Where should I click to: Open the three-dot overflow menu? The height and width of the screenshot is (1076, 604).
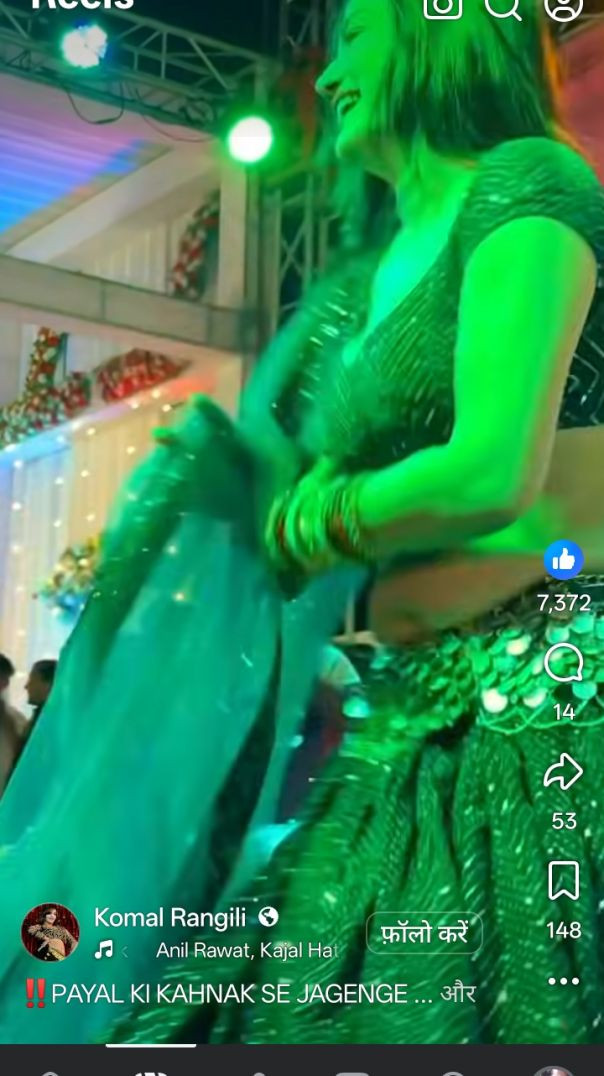pyautogui.click(x=564, y=981)
